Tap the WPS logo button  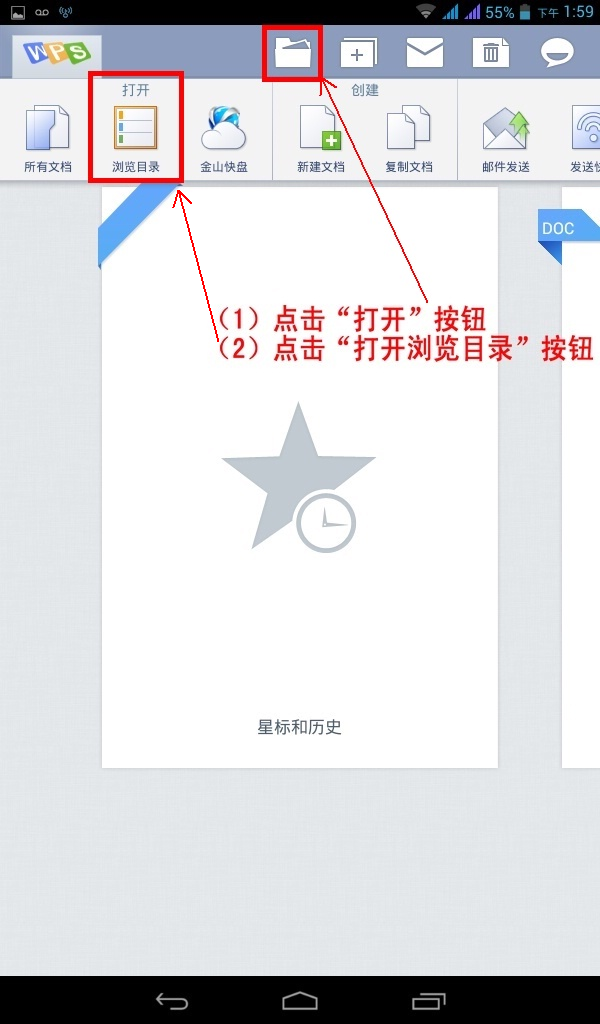(57, 52)
